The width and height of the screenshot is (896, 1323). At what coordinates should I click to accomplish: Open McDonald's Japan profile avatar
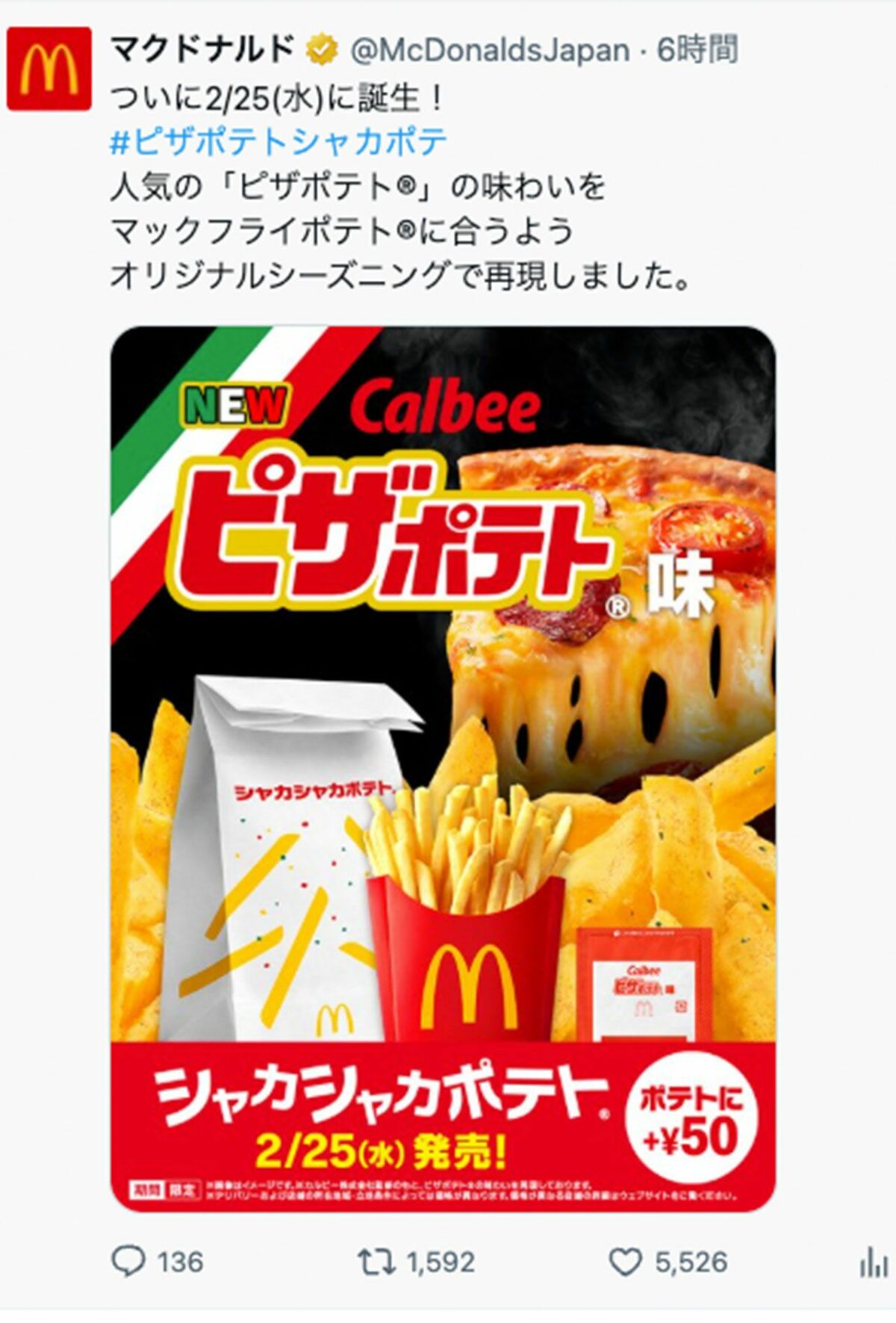(x=49, y=69)
